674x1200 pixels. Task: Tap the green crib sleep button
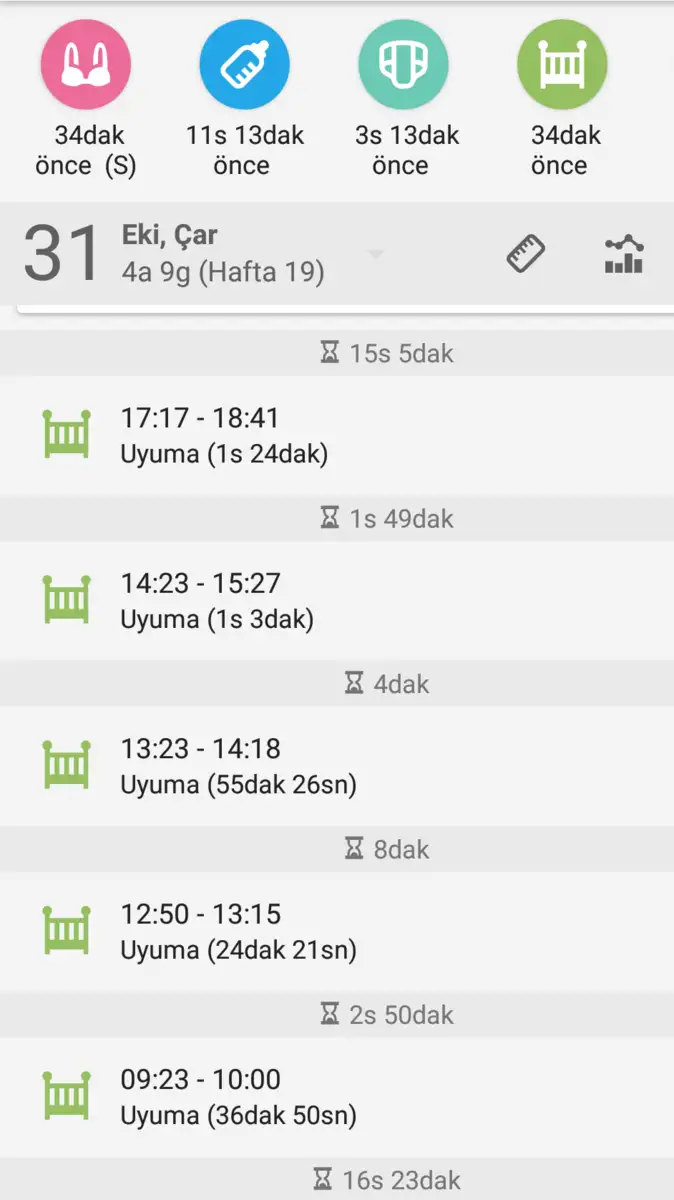coord(562,64)
